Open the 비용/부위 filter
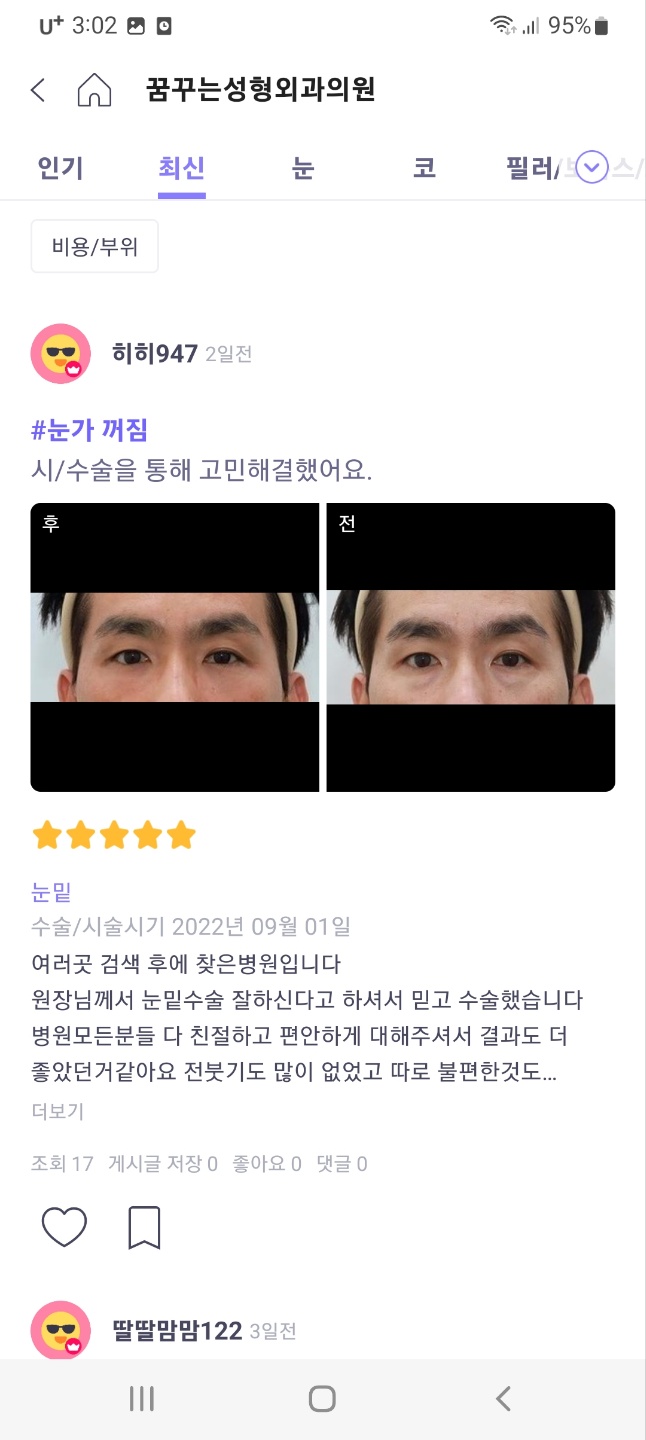Image resolution: width=646 pixels, height=1440 pixels. (x=95, y=246)
